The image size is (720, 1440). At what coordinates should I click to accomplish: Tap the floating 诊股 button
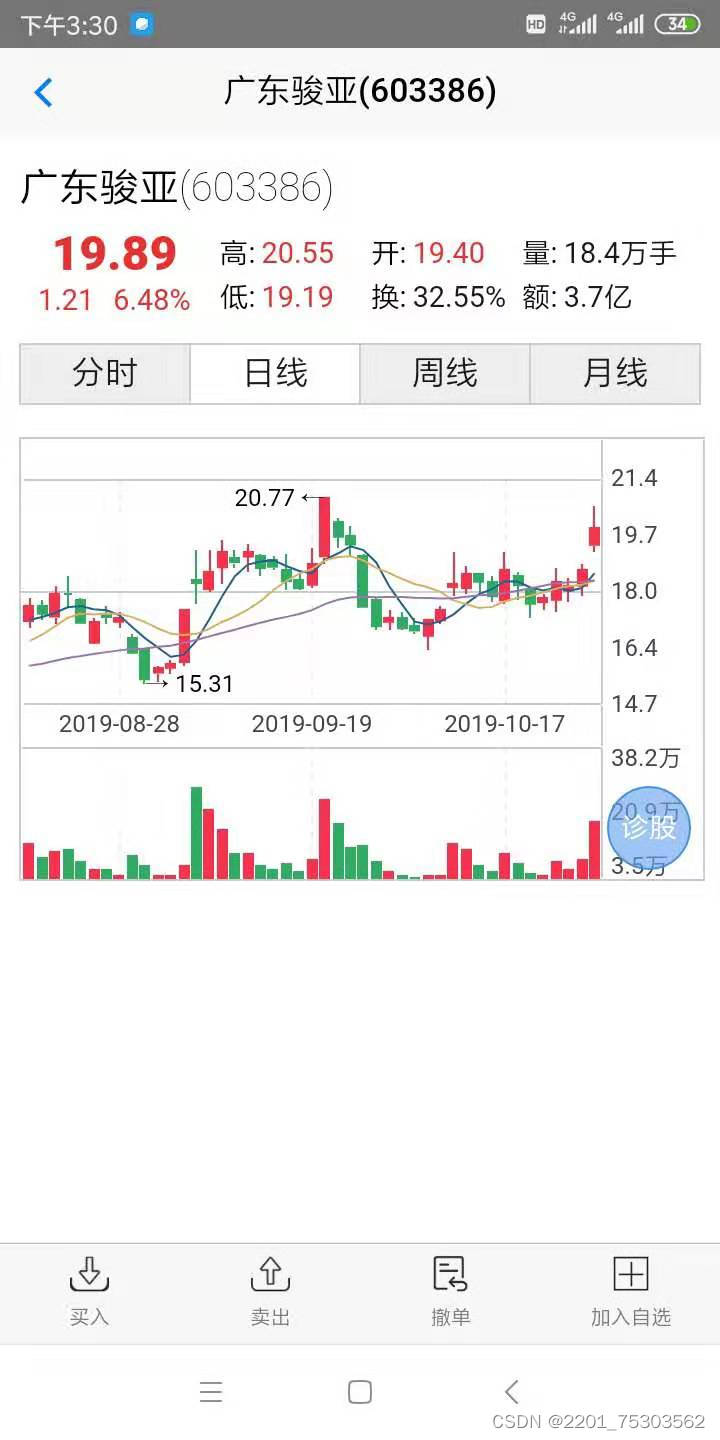click(649, 827)
